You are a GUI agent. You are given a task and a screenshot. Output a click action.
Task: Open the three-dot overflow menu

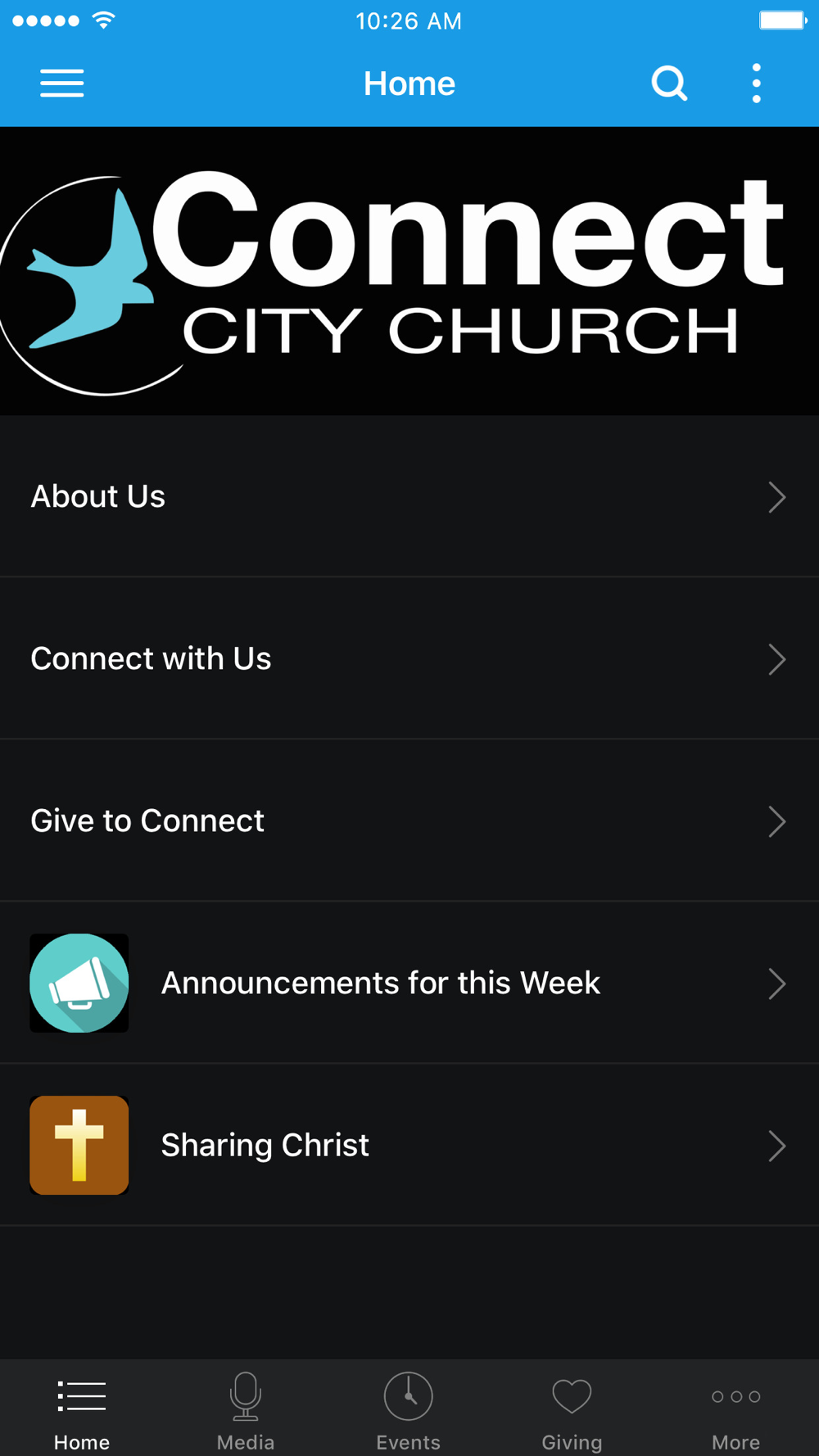pyautogui.click(x=756, y=84)
